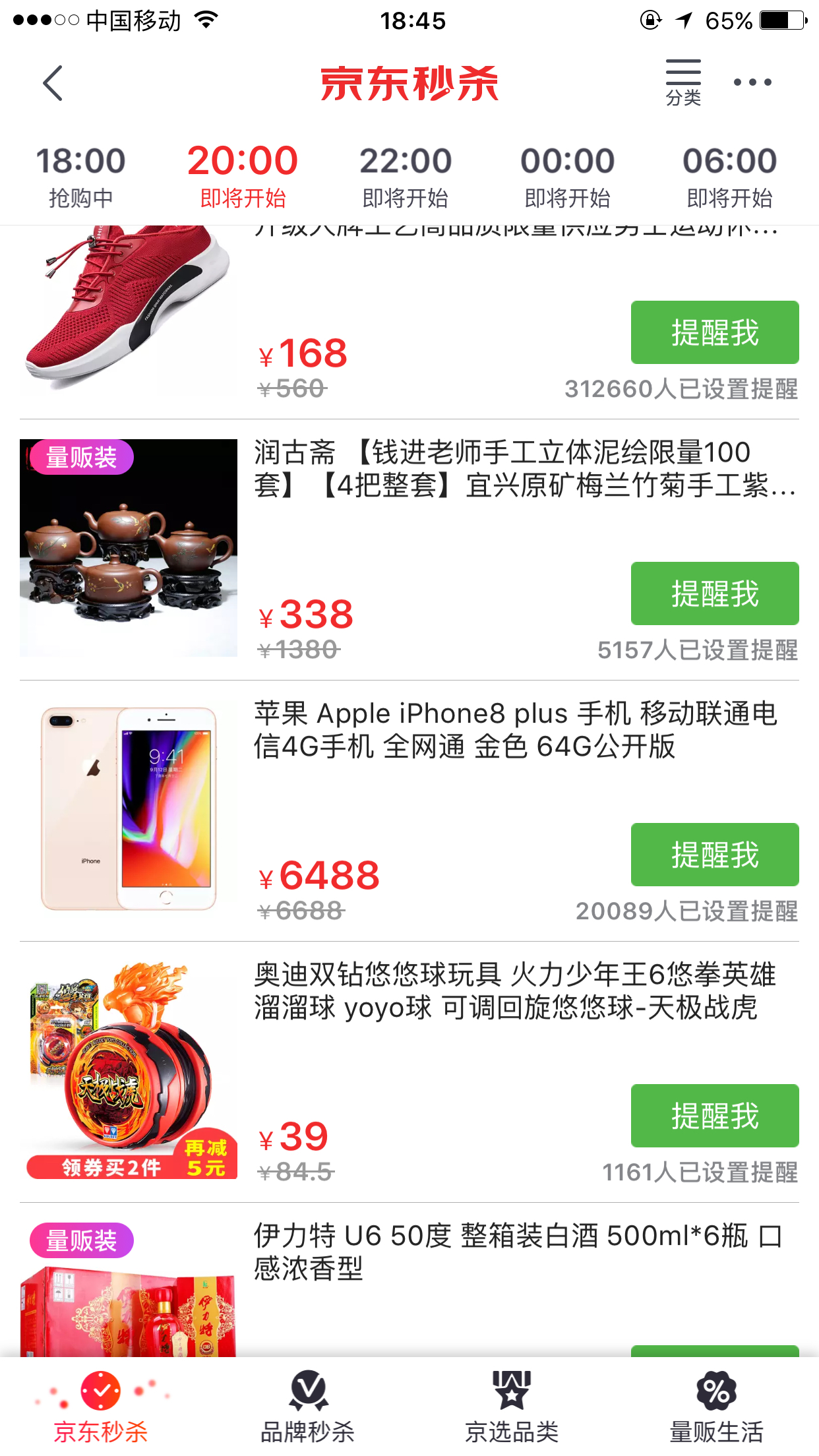This screenshot has width=819, height=1456.
Task: Tap 提醒我 for the red sneakers
Action: pyautogui.click(x=714, y=333)
